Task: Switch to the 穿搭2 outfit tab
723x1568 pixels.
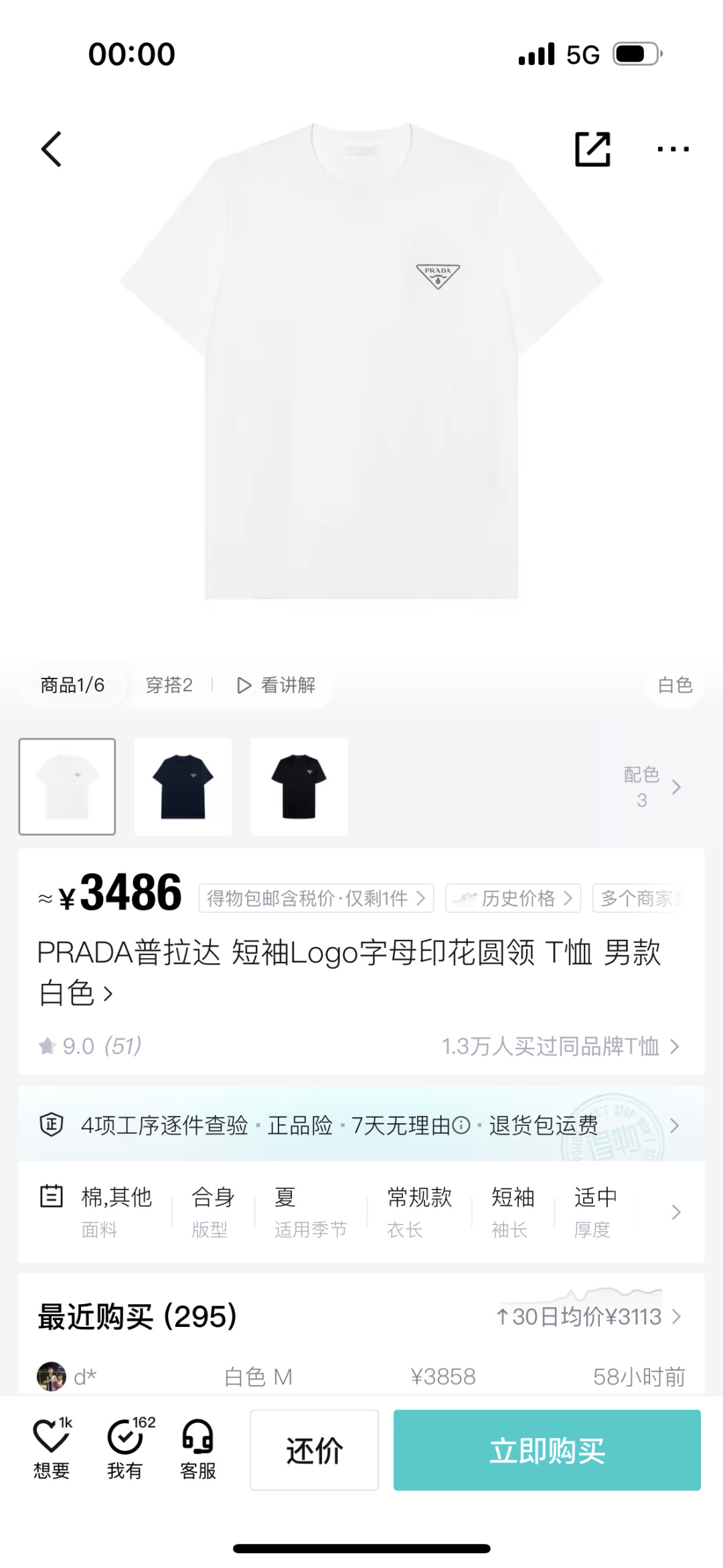Action: [169, 685]
